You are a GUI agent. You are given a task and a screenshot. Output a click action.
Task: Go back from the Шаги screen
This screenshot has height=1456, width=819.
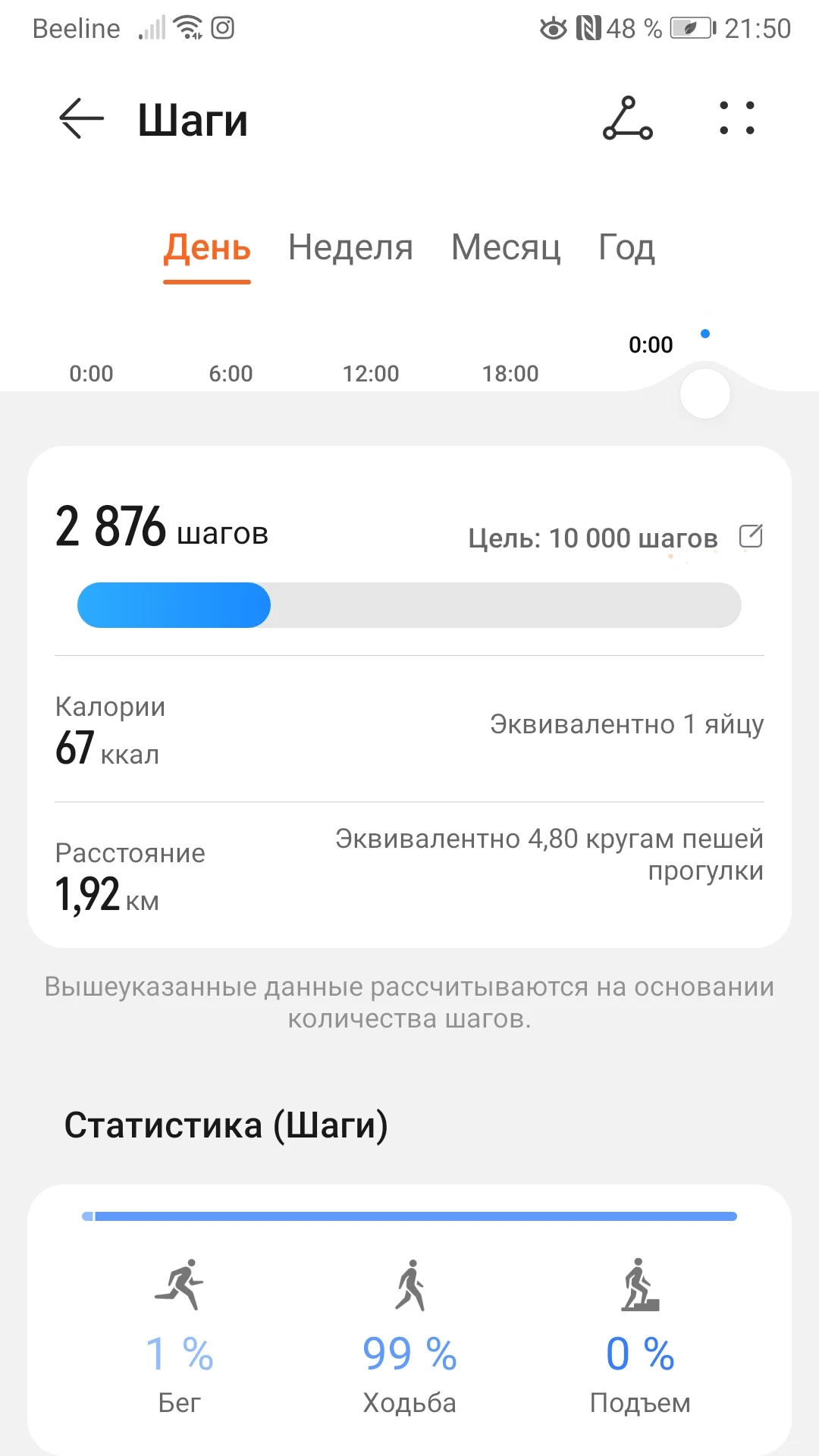click(x=81, y=119)
